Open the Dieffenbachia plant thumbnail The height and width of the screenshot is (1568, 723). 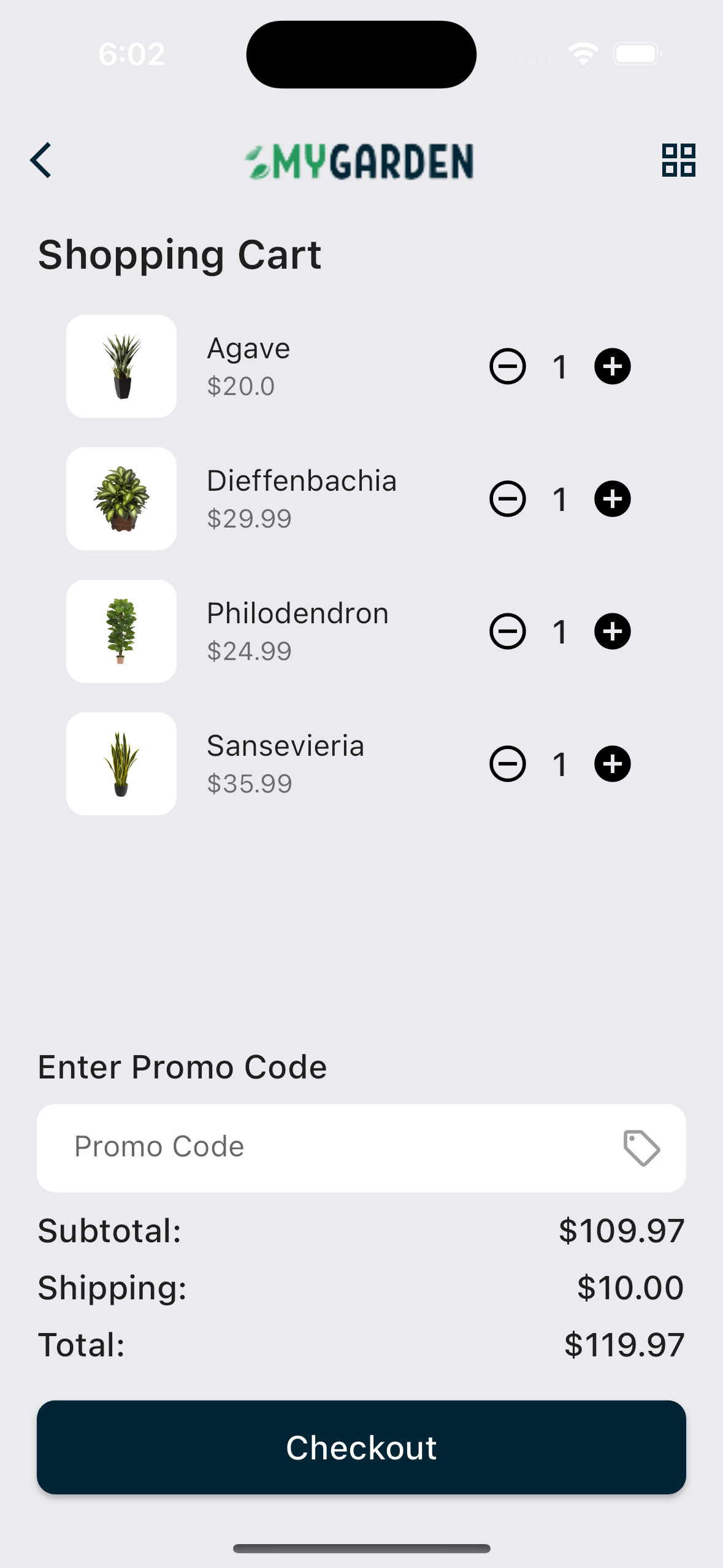coord(121,499)
